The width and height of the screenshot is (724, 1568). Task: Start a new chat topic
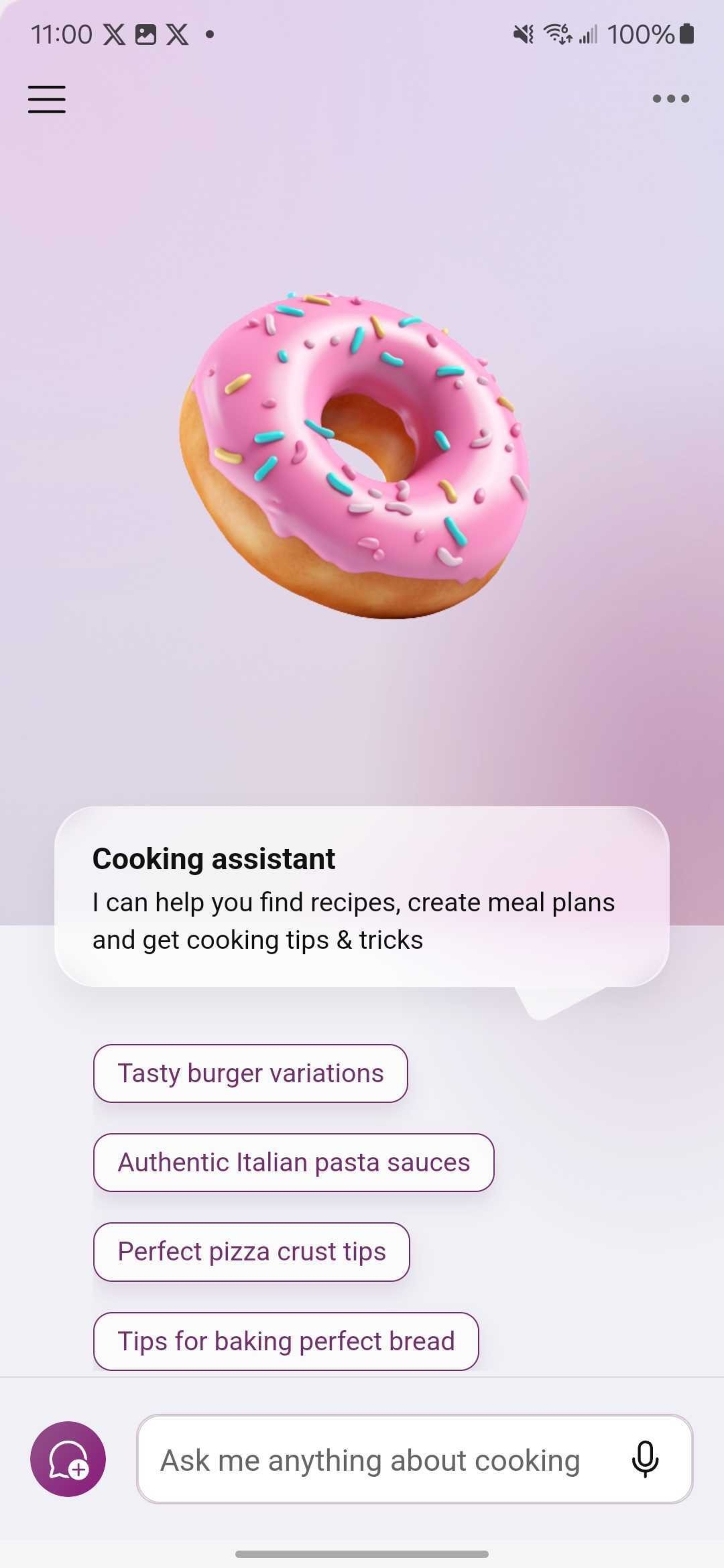tap(67, 1458)
